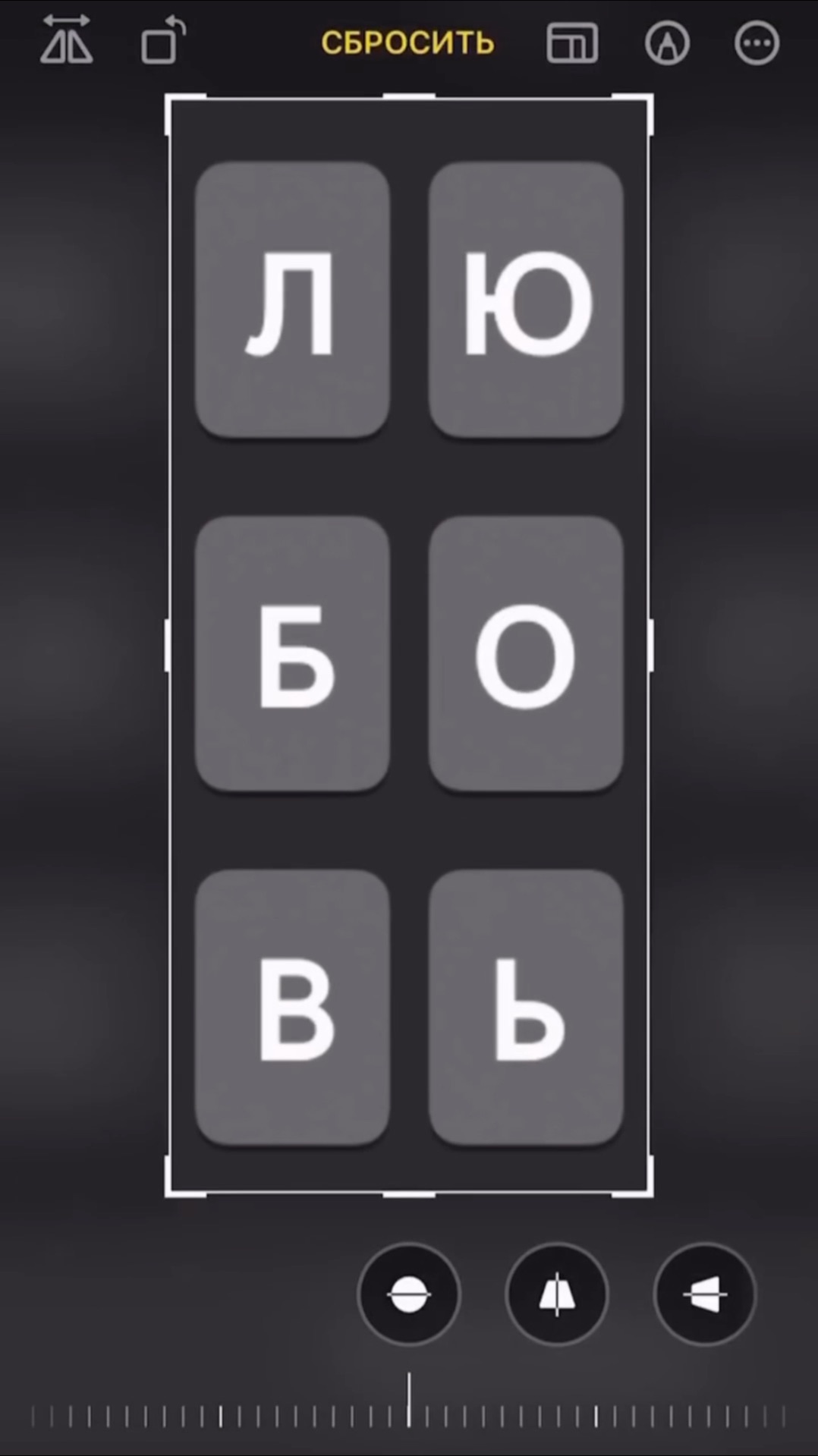Open the aspect ratio options
The image size is (818, 1456).
click(x=572, y=43)
